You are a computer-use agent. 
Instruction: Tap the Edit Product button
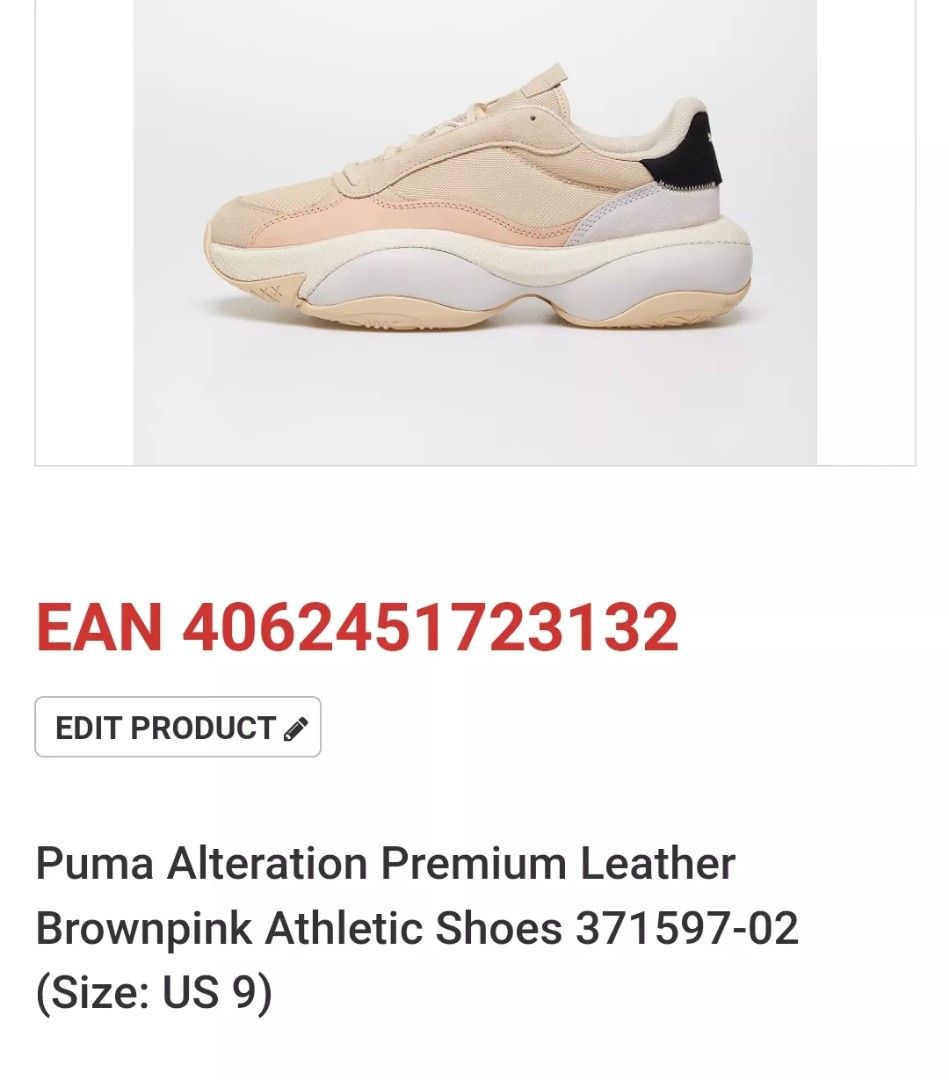click(x=178, y=727)
